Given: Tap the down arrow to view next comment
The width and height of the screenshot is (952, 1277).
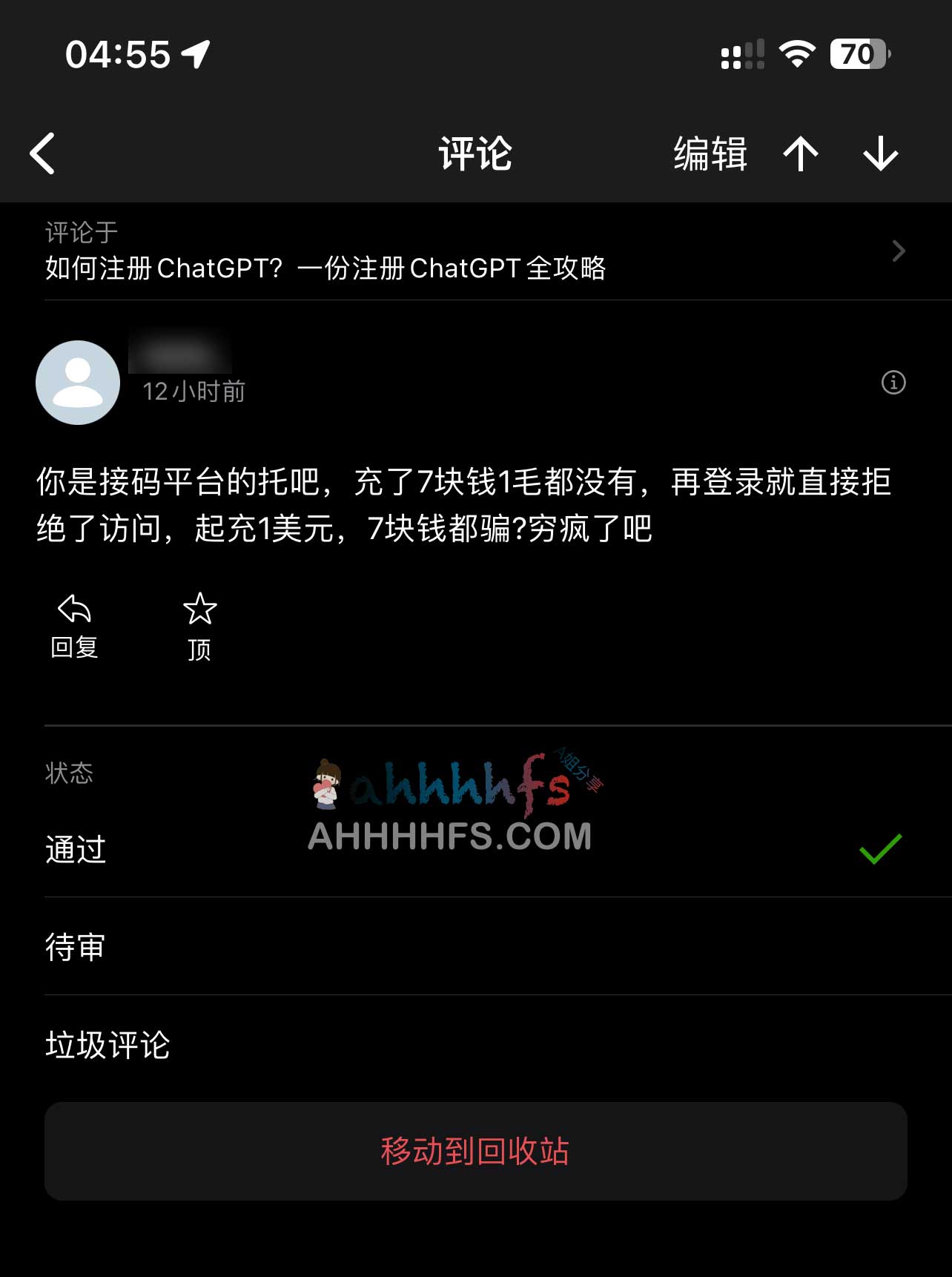Looking at the screenshot, I should coord(881,152).
